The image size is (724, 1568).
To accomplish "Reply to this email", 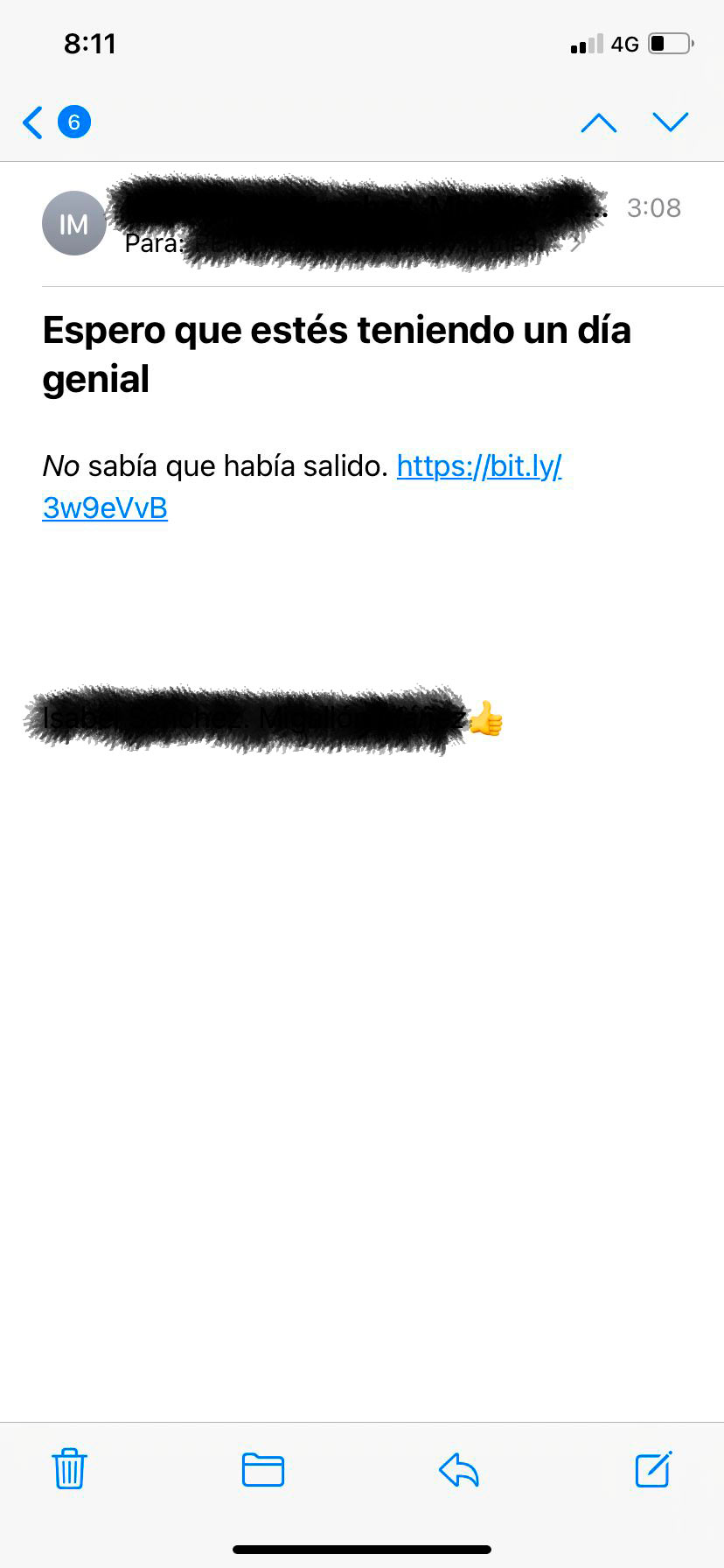I will 459,1469.
